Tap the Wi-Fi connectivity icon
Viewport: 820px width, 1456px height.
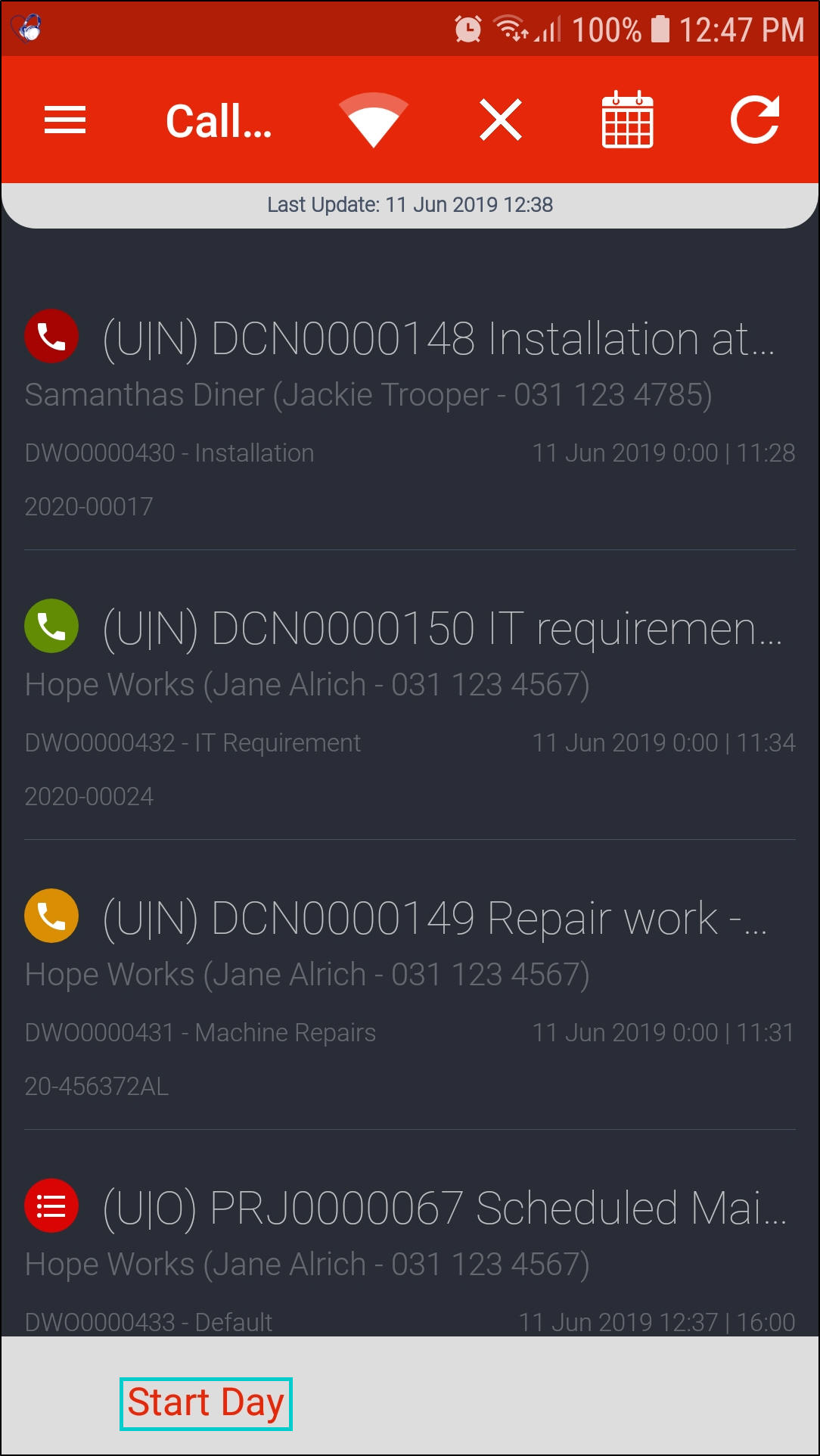coord(373,120)
